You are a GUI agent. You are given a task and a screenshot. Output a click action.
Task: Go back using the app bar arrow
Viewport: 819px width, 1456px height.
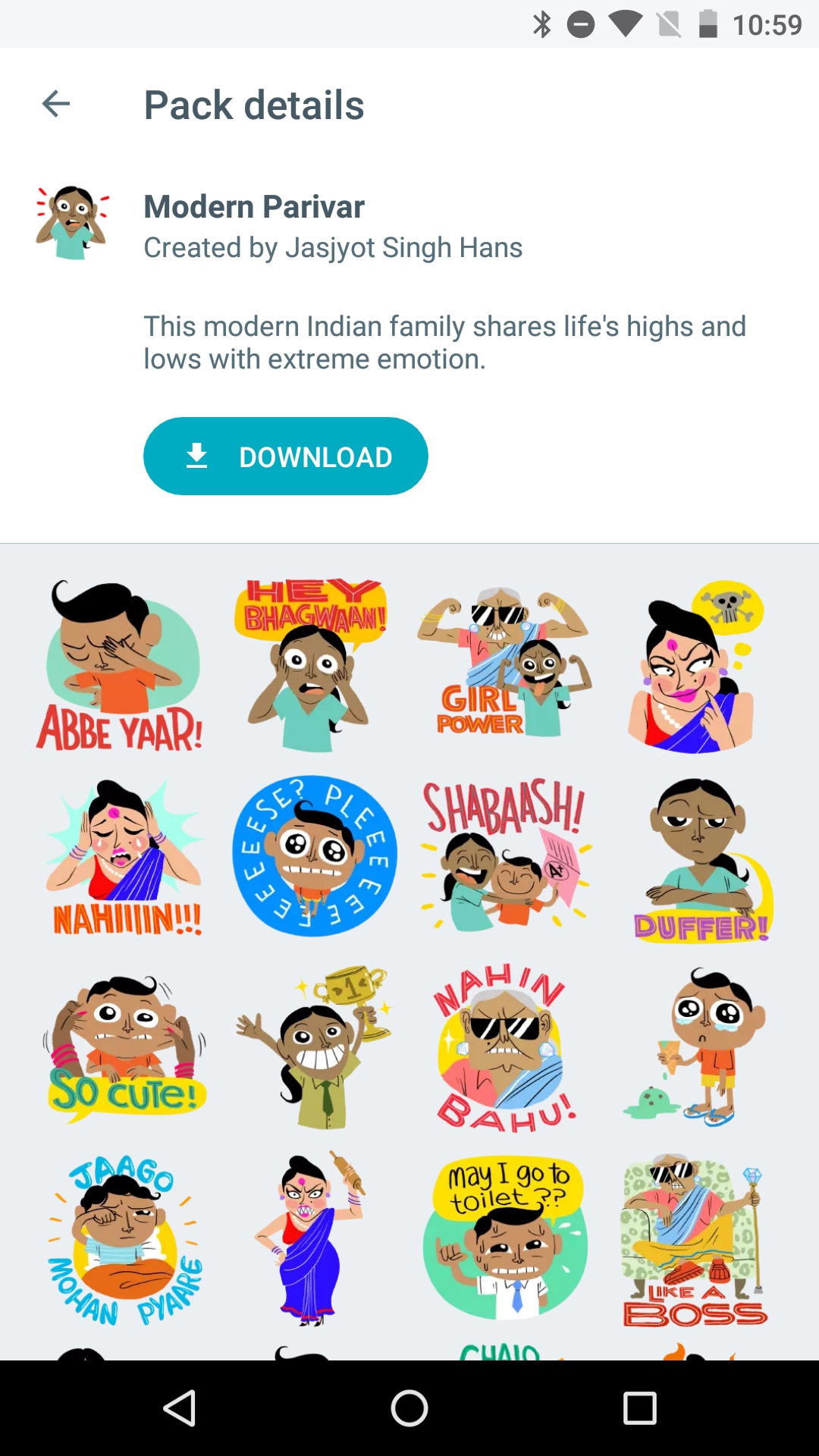pos(56,104)
